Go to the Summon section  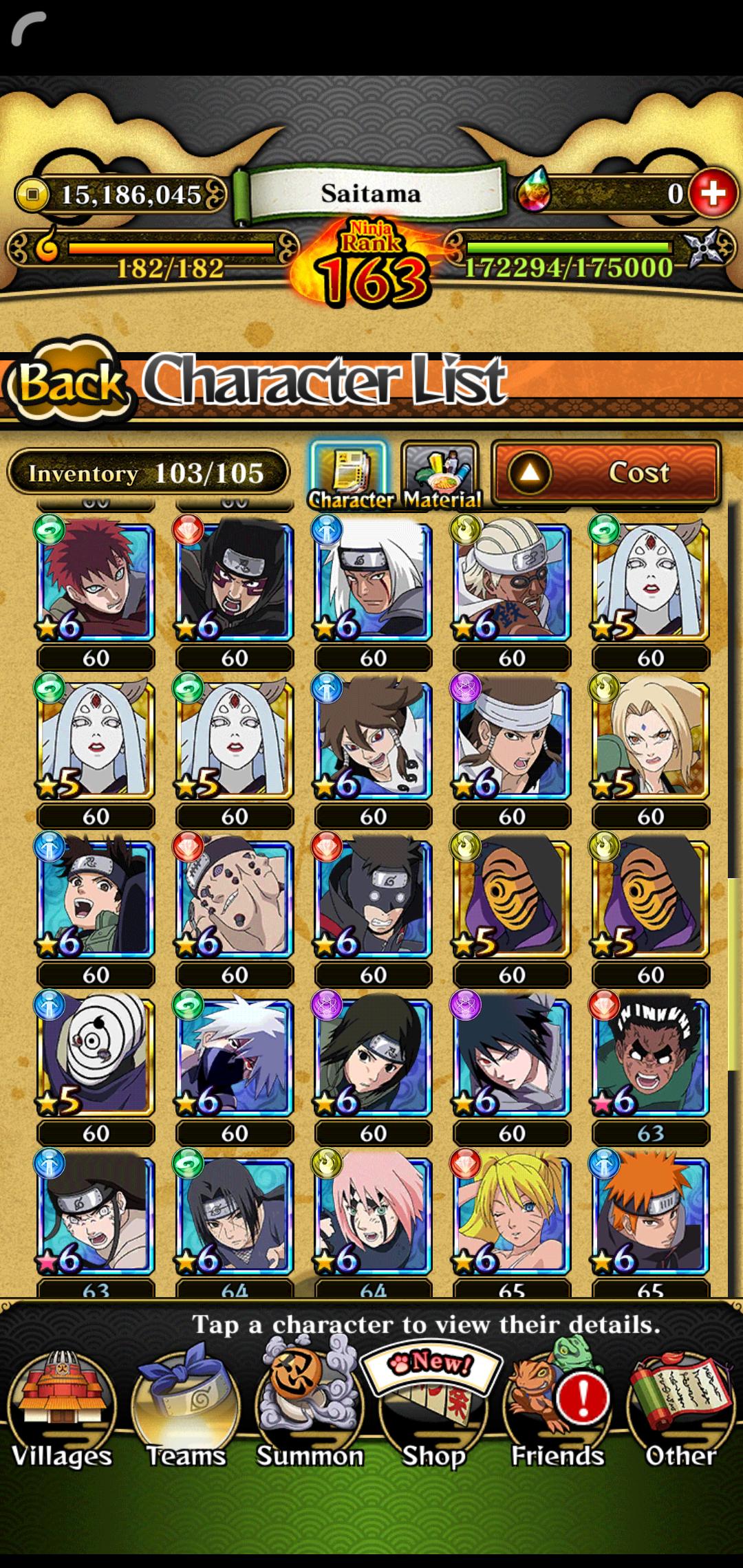coord(310,1410)
